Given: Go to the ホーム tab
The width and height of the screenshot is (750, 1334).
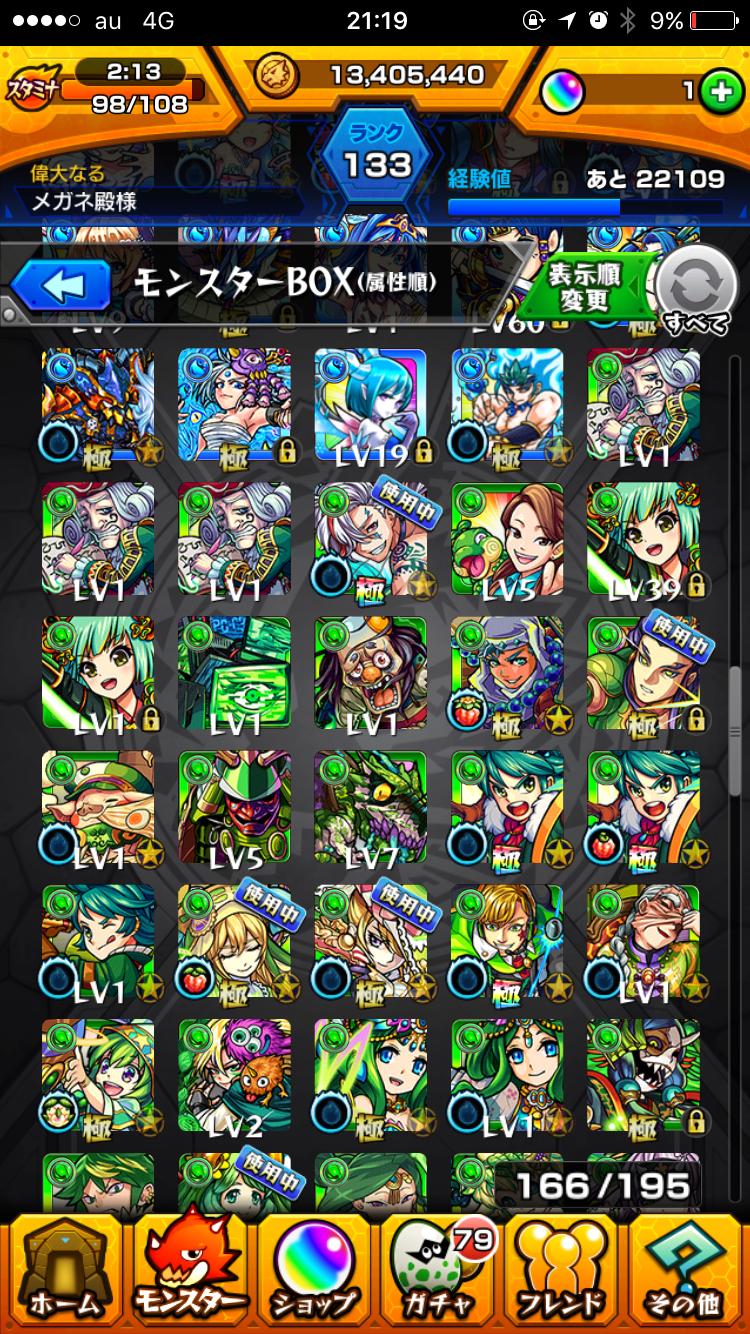Looking at the screenshot, I should pyautogui.click(x=64, y=1268).
